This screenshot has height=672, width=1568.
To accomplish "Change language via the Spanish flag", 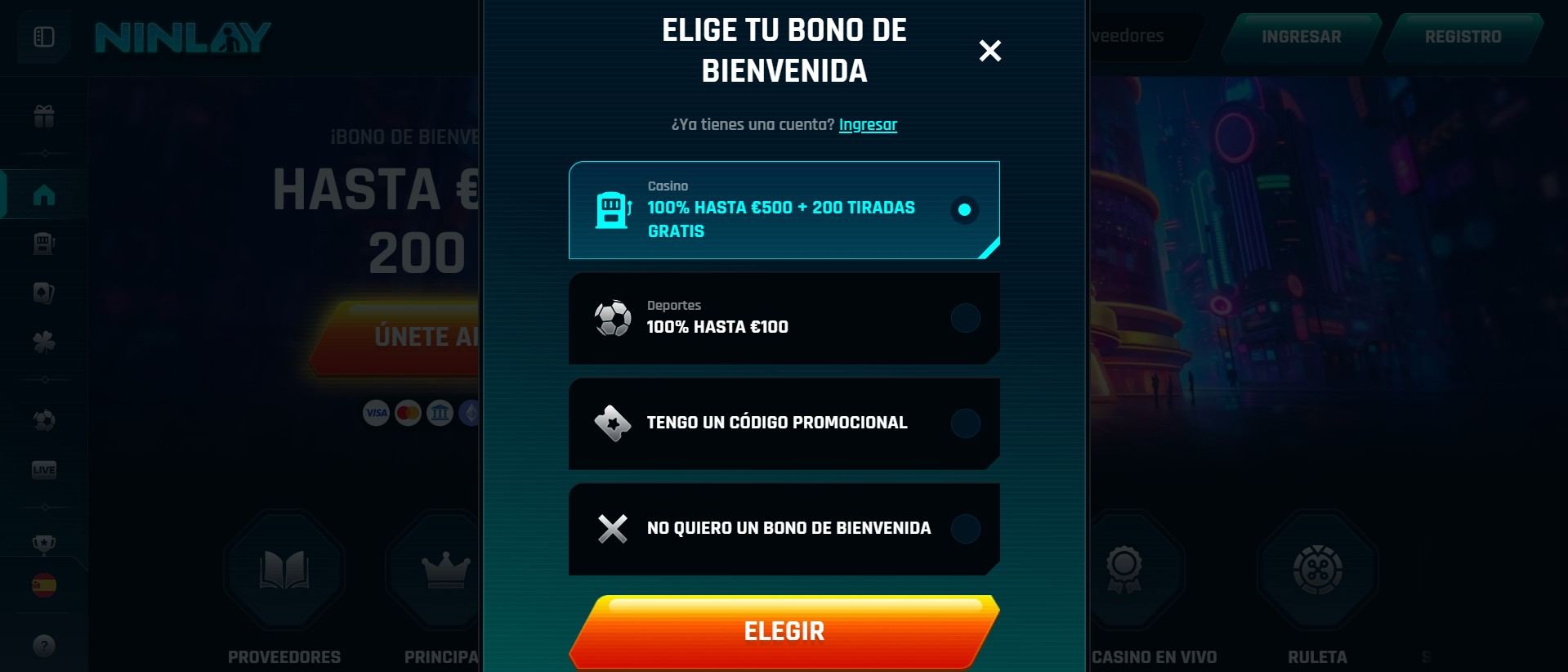I will coord(44,585).
